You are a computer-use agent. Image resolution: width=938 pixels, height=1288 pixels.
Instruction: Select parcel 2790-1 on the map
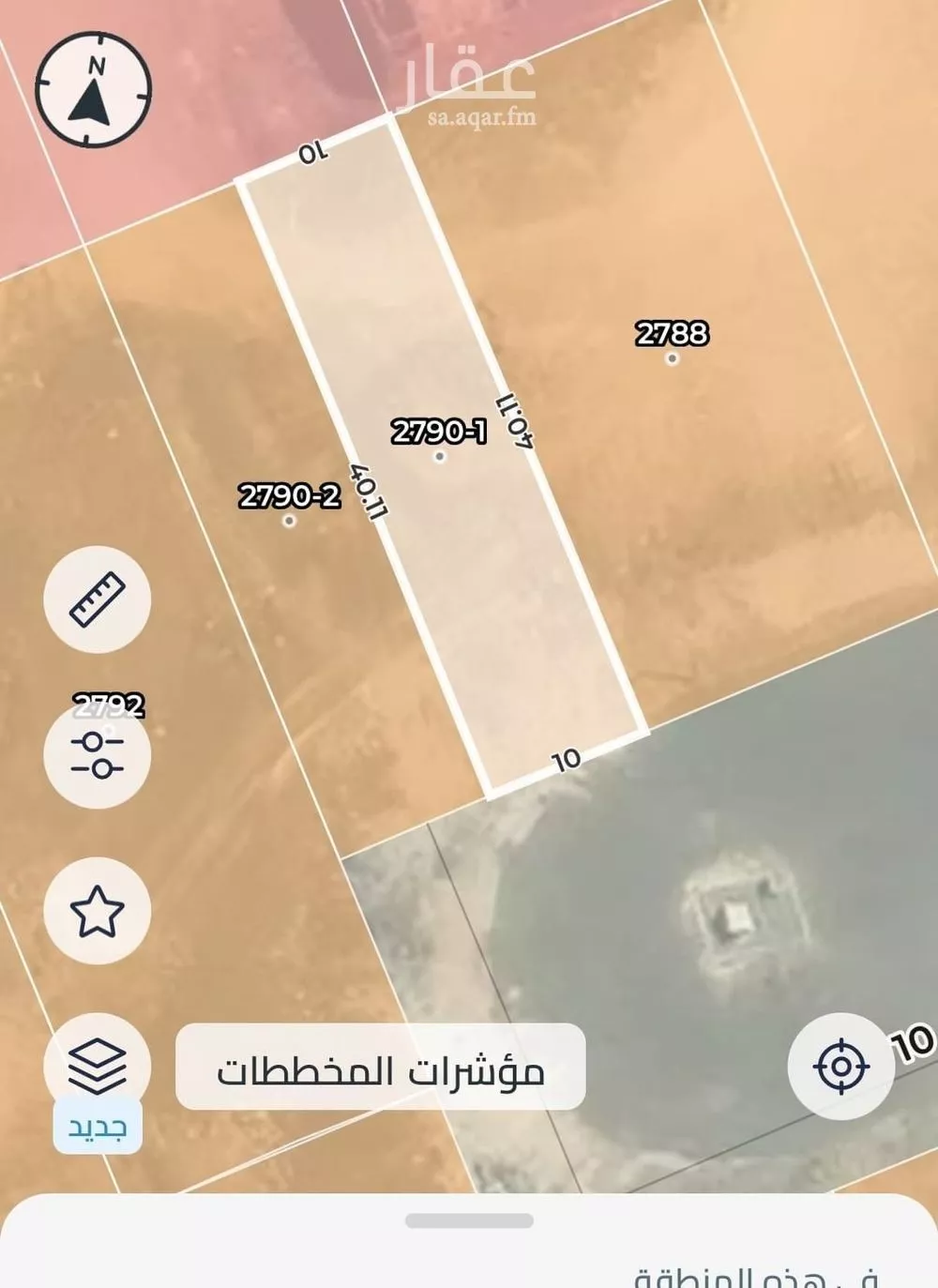point(439,457)
